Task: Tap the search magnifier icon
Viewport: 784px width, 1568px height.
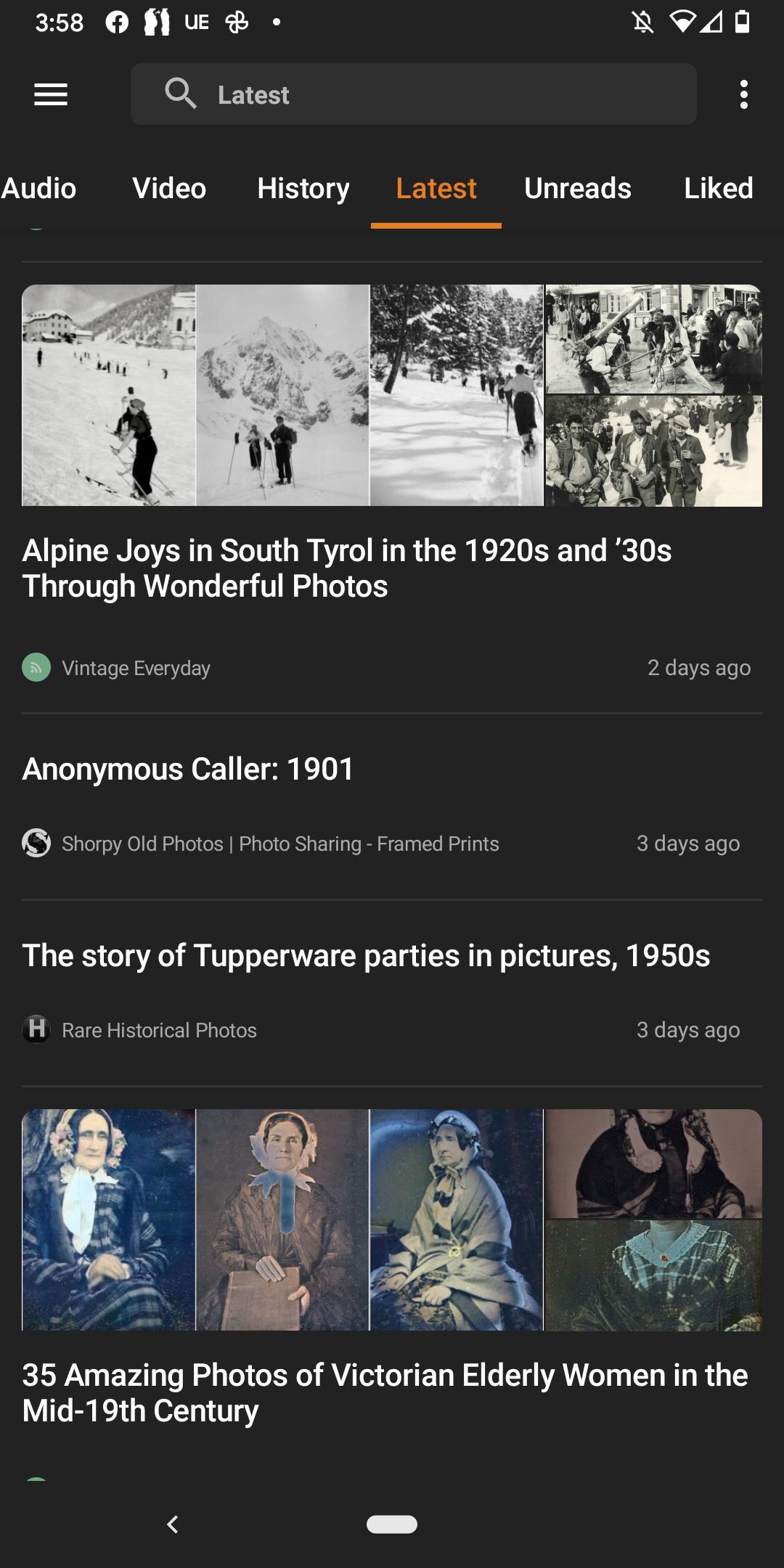Action: click(x=181, y=94)
